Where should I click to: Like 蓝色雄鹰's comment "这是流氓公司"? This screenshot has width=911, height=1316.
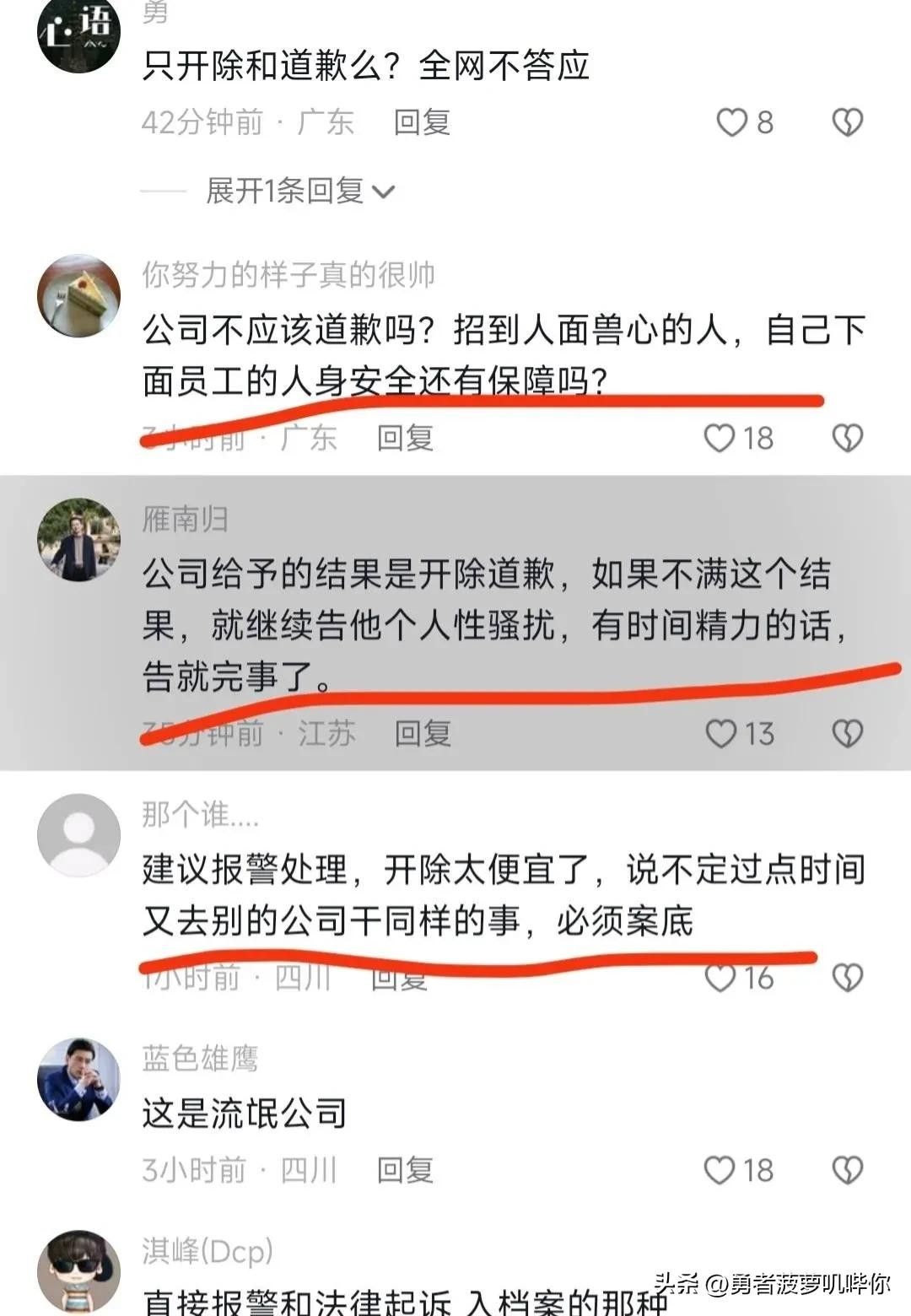[720, 1171]
